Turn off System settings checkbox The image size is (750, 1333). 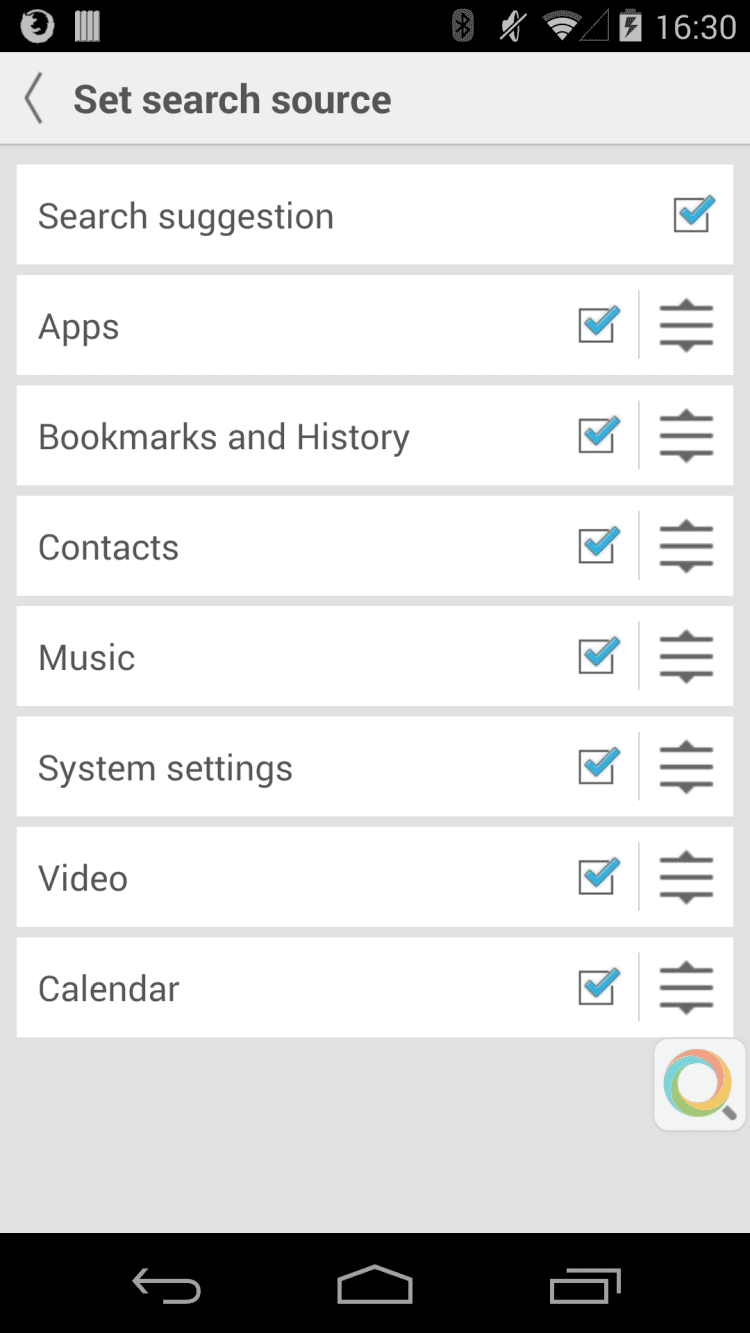pyautogui.click(x=598, y=767)
